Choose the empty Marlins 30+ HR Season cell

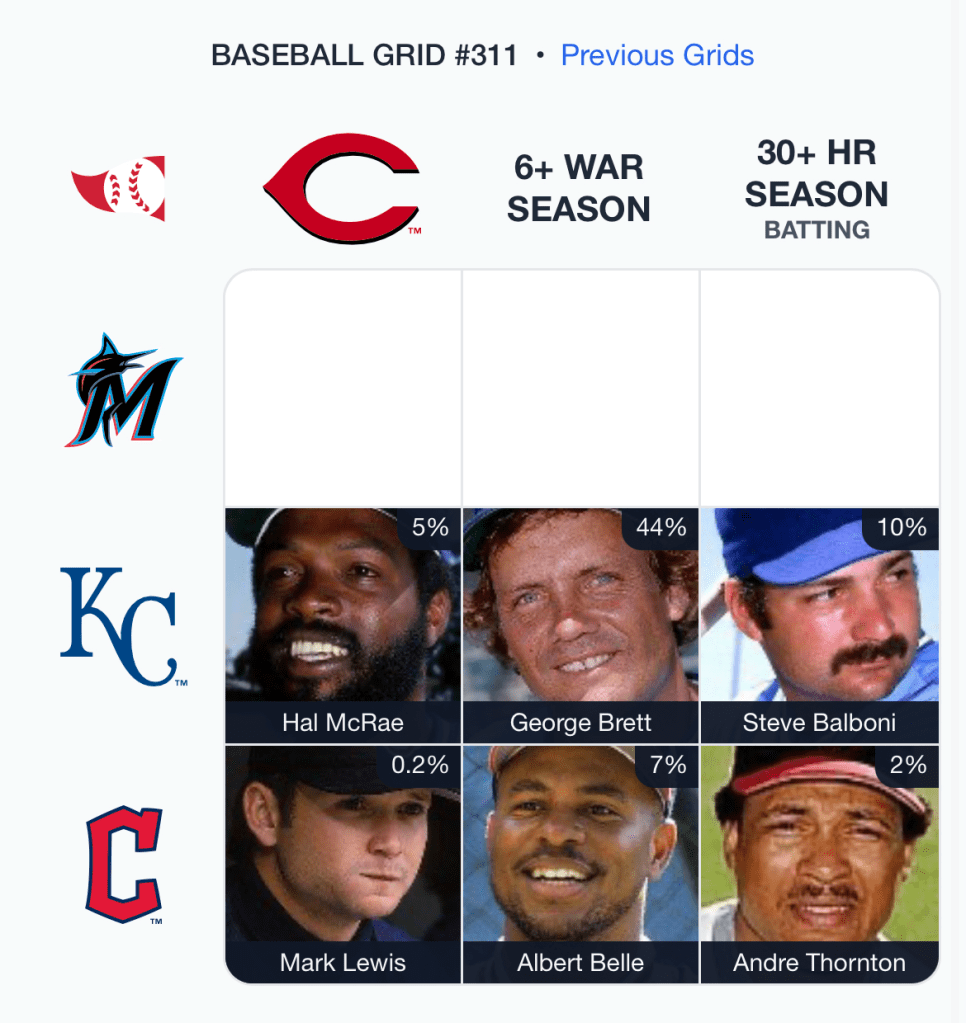click(819, 388)
